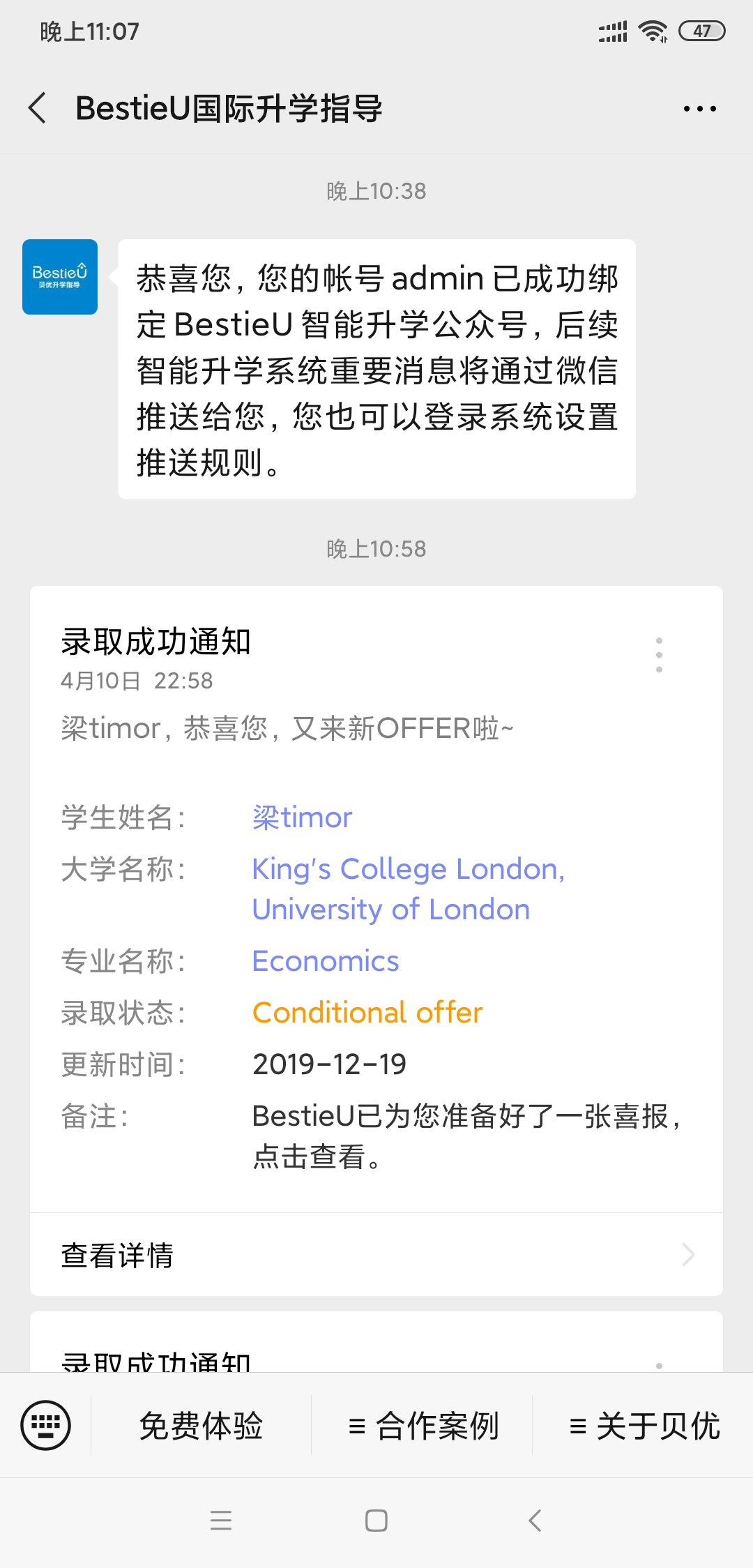Go back from BestieU chat
This screenshot has width=753, height=1568.
click(38, 108)
